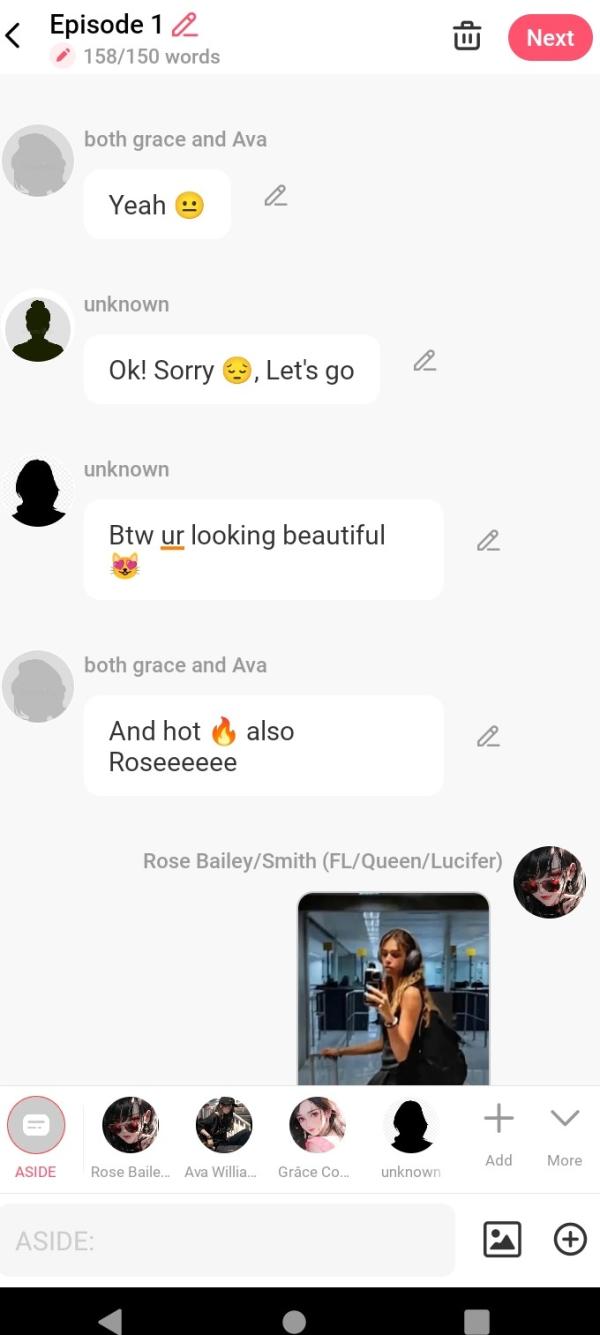Select Rose Bailey as the speaker
This screenshot has height=1335, width=600.
click(x=130, y=1127)
